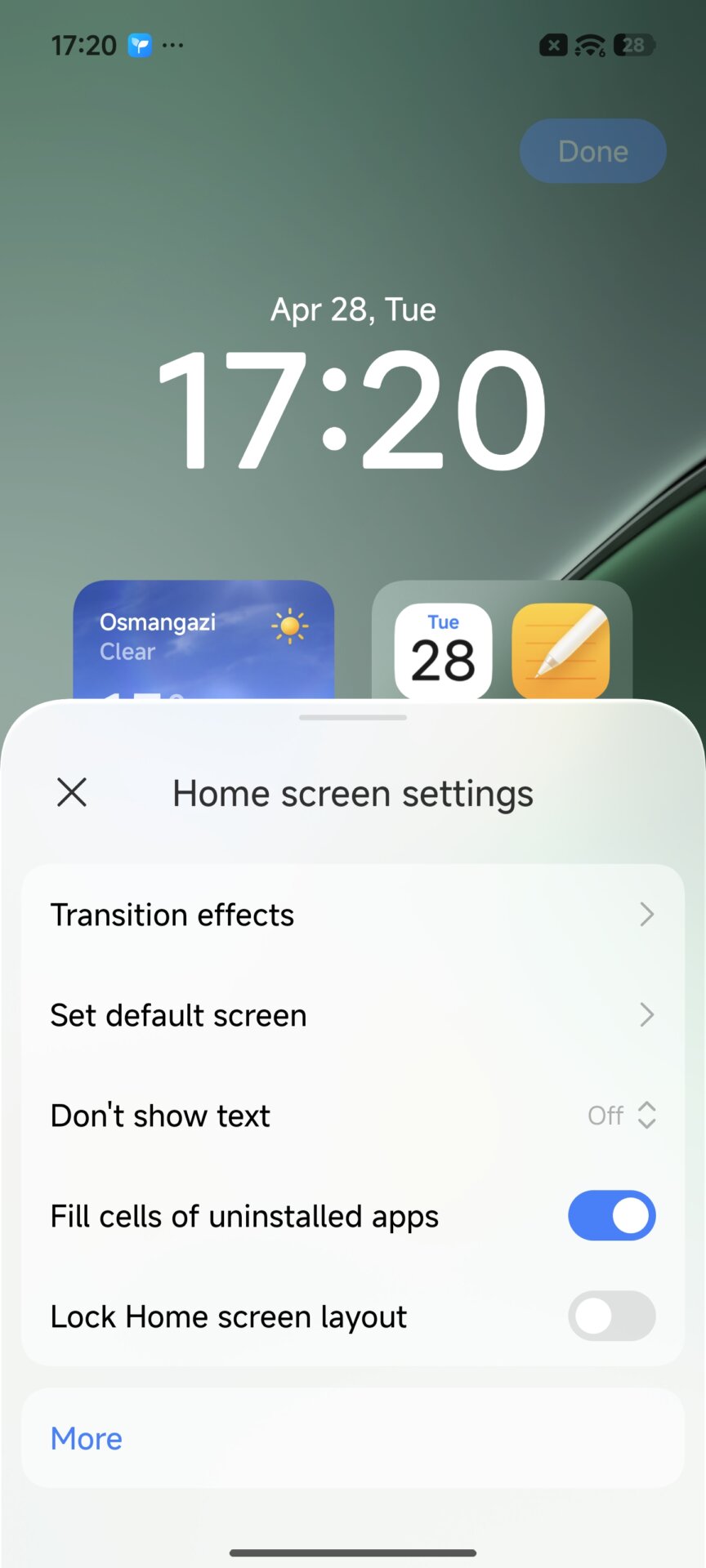Open the Don't show text dropdown
Image resolution: width=706 pixels, height=1568 pixels.
click(621, 1116)
